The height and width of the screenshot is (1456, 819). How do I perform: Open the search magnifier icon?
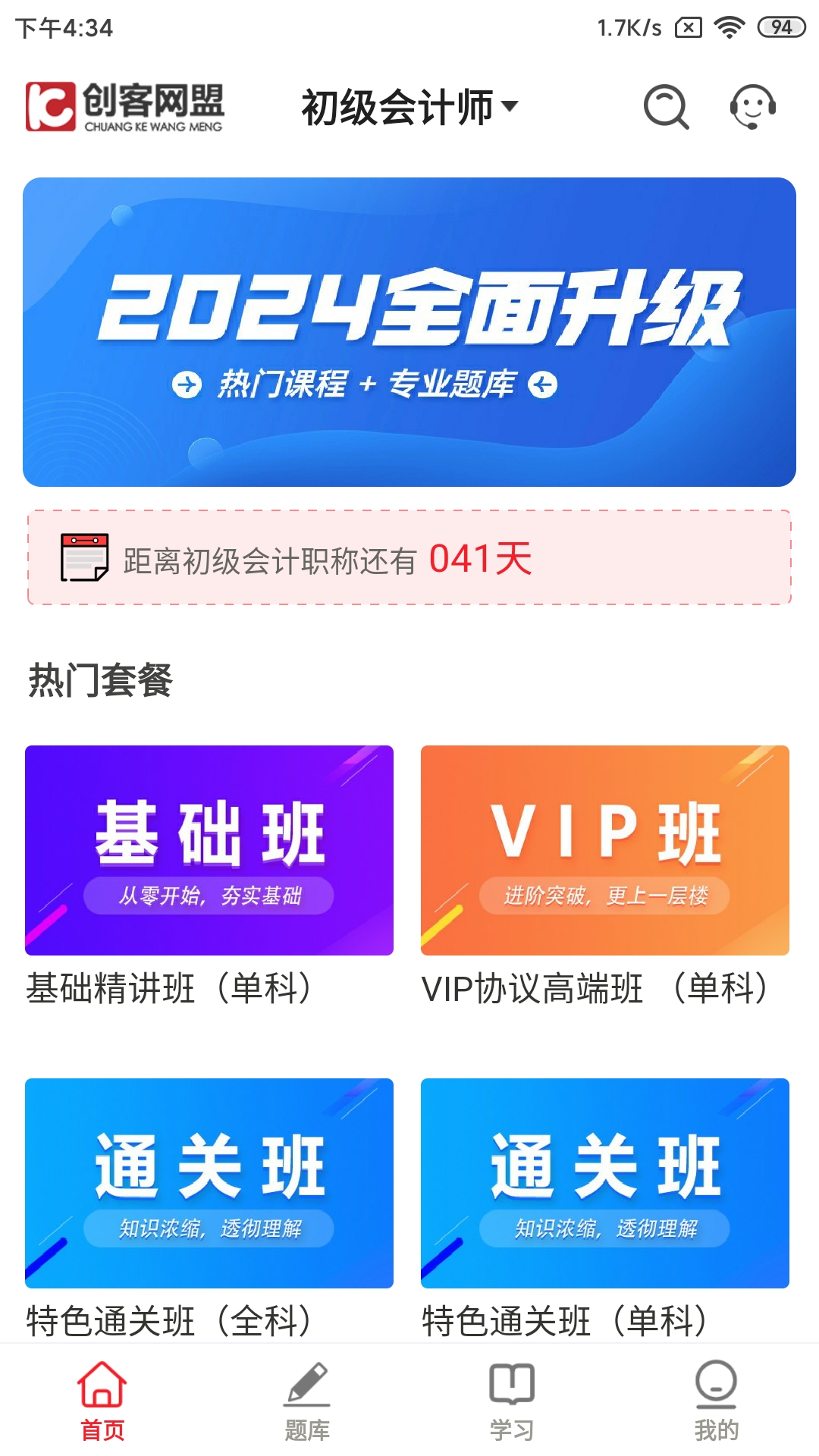pyautogui.click(x=666, y=107)
